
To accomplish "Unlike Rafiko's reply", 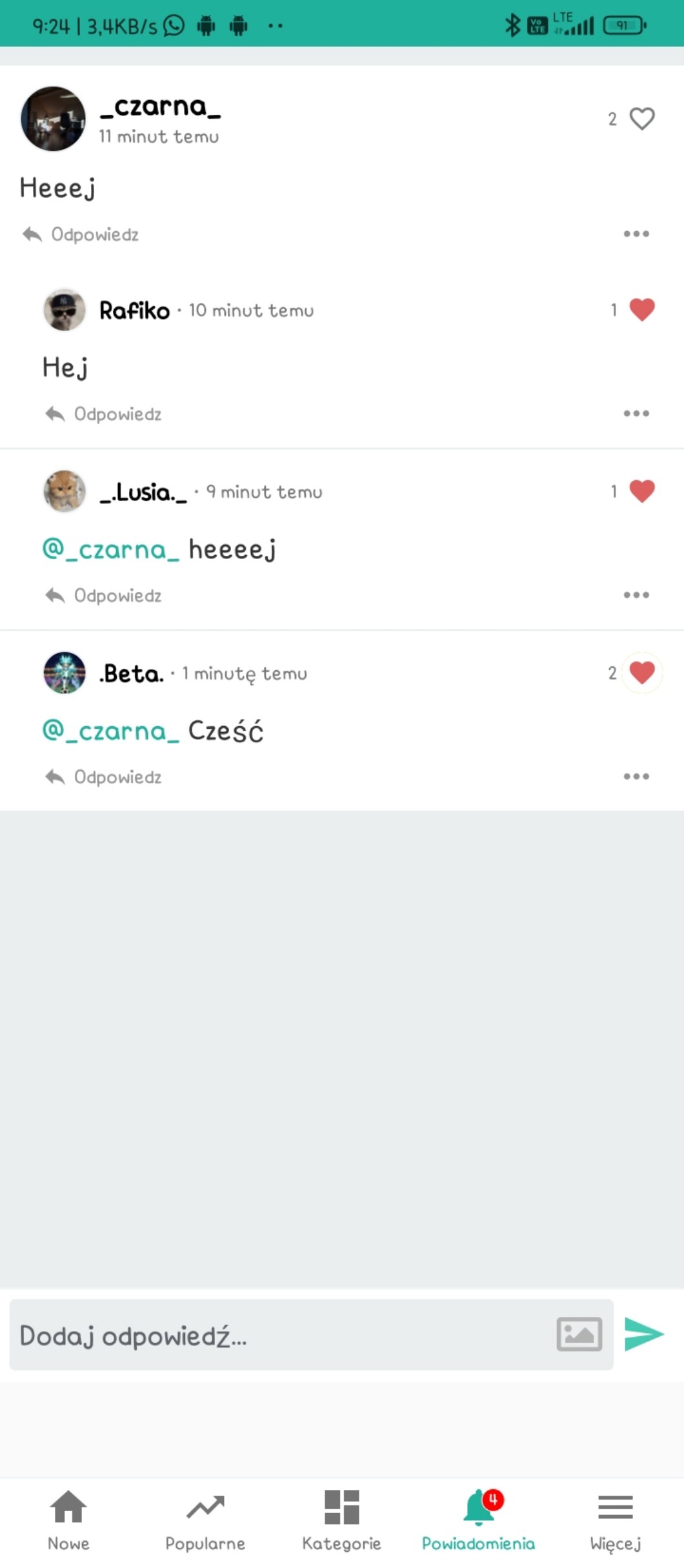I will point(641,310).
